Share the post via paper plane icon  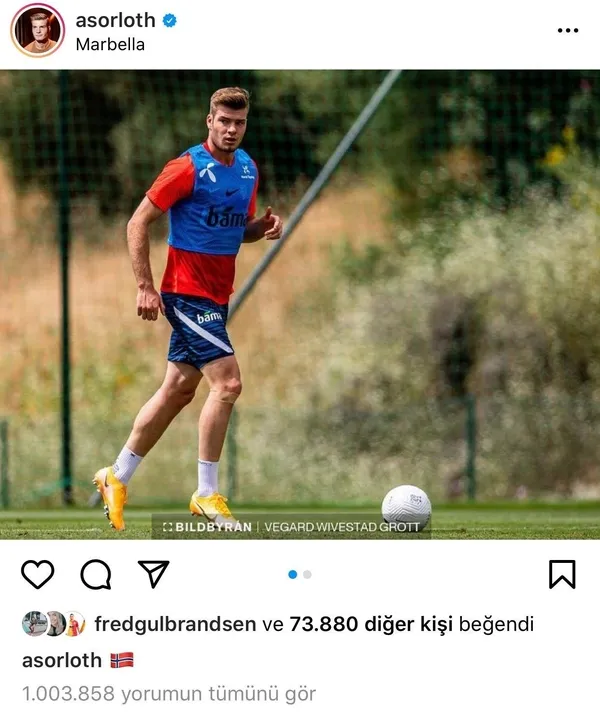point(153,574)
